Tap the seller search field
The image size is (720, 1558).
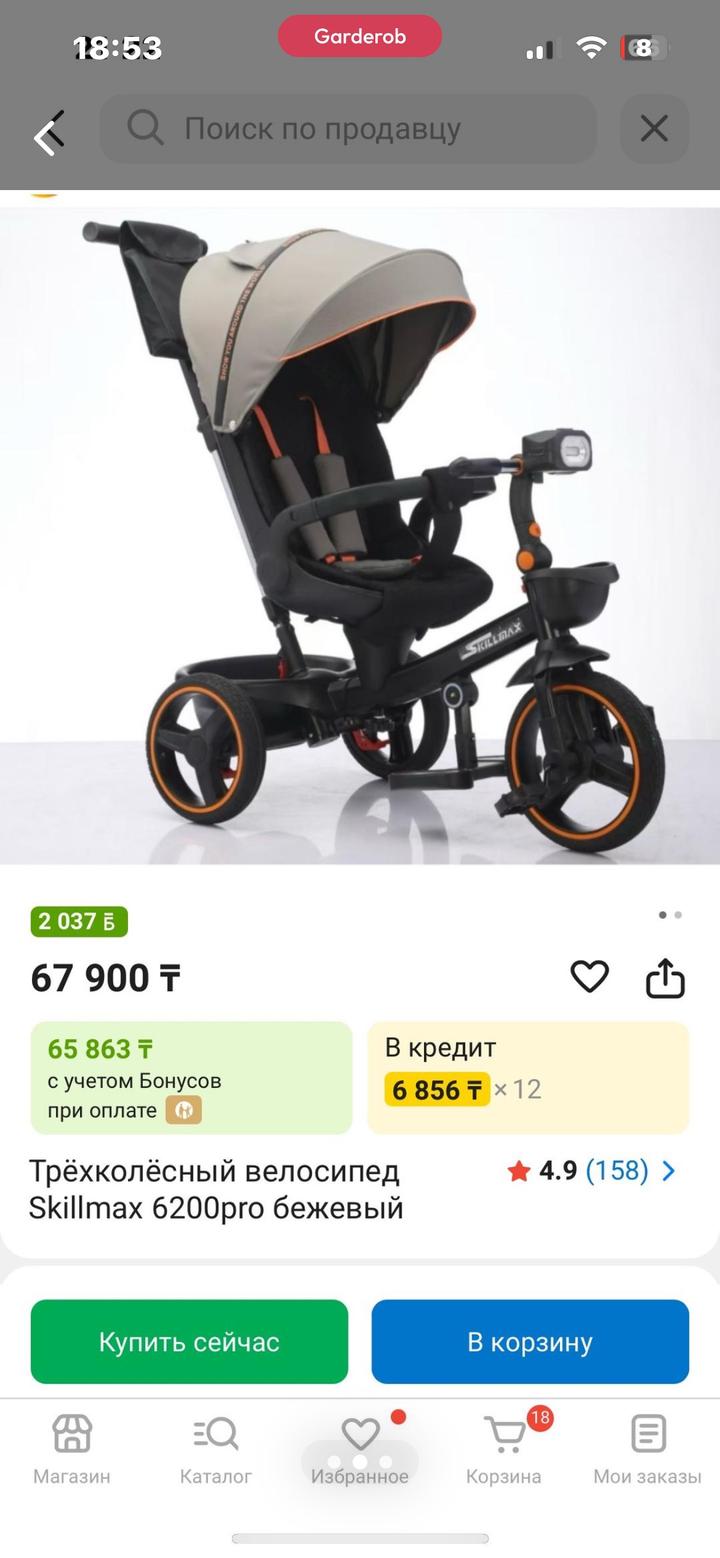pos(348,129)
